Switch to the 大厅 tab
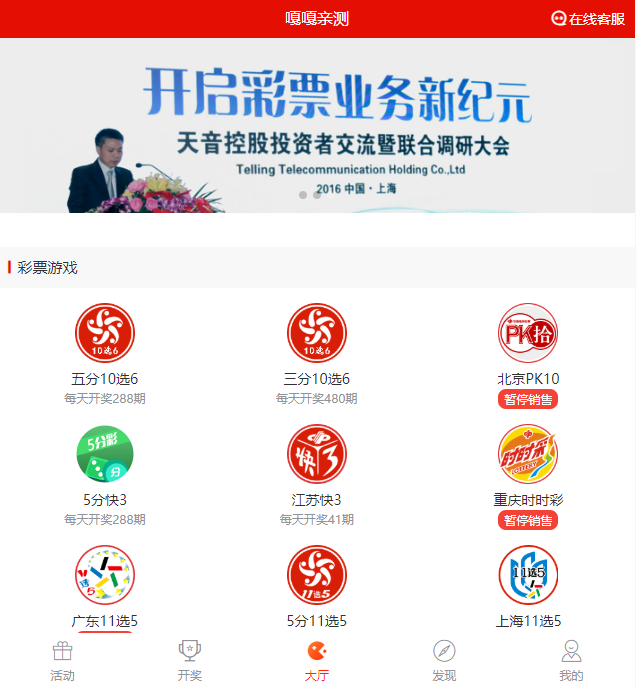The image size is (636, 692). (317, 661)
